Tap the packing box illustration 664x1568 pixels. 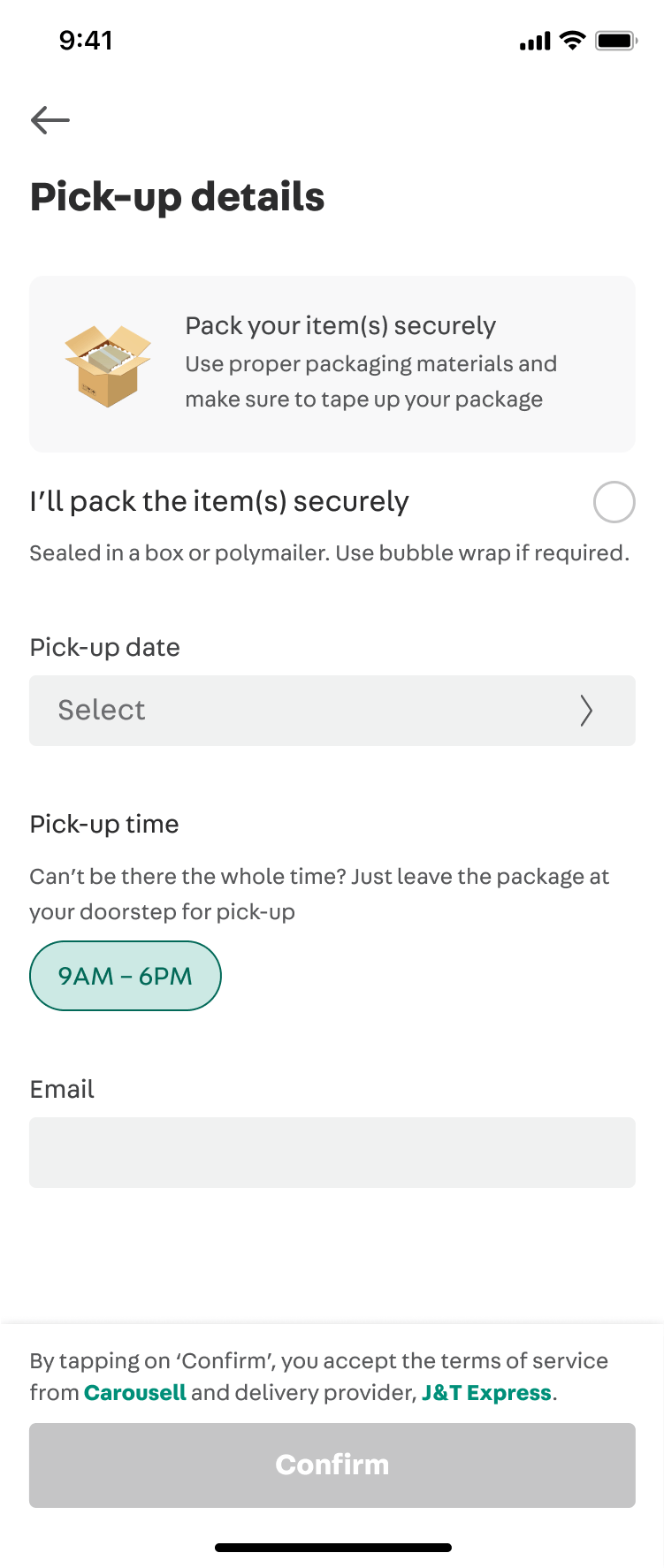pos(108,364)
